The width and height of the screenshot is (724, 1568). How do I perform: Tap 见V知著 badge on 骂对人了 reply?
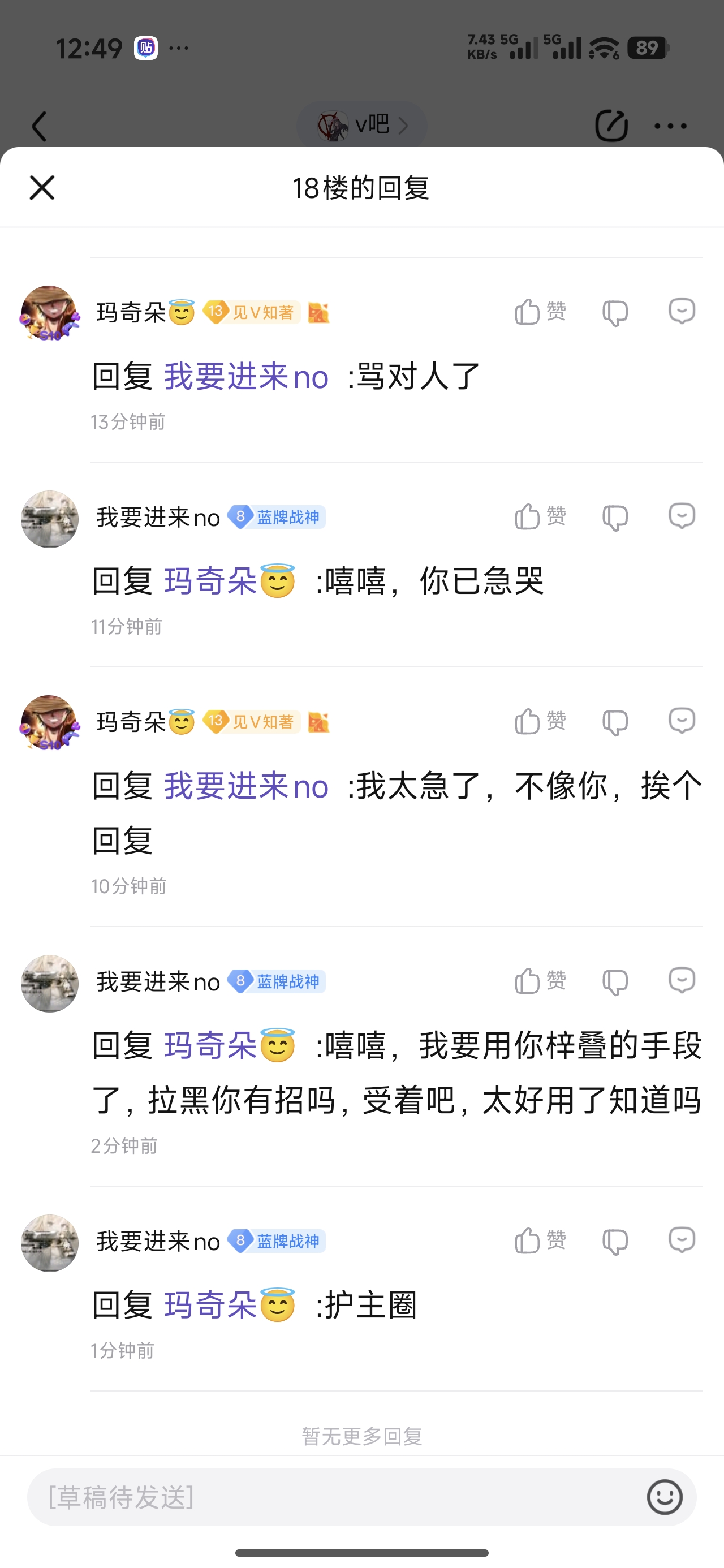252,313
